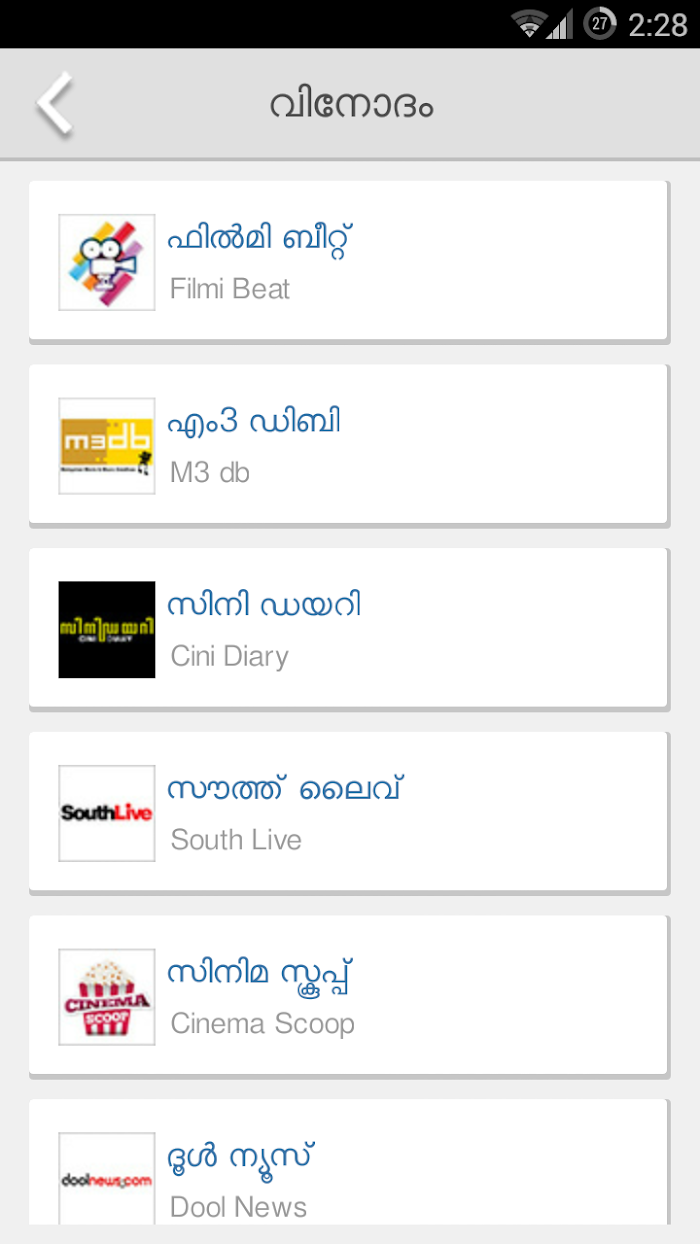Open the M3 db entry
The height and width of the screenshot is (1244, 700).
[x=348, y=445]
